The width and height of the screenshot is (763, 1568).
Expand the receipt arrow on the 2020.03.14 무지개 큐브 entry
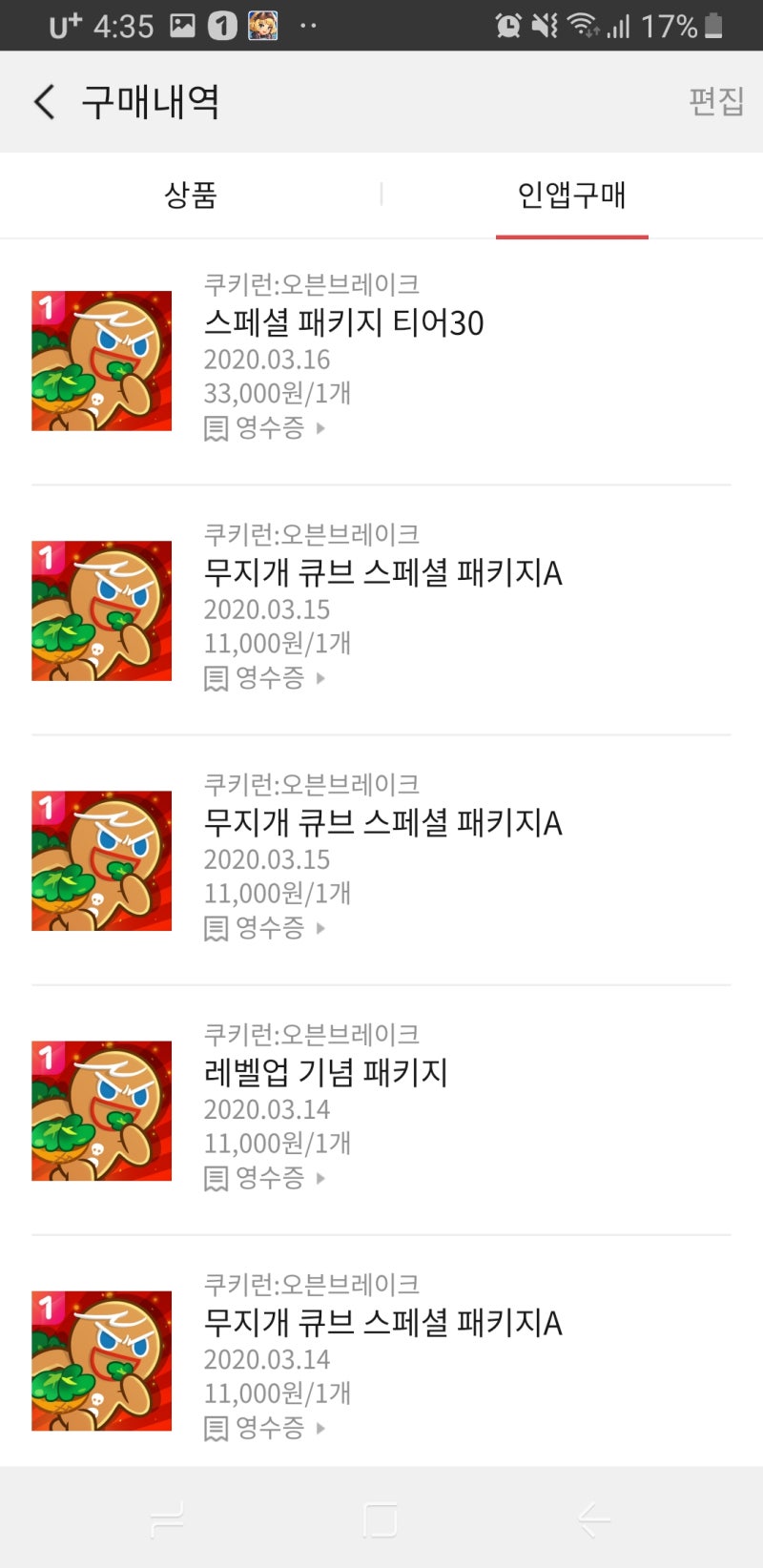321,1429
